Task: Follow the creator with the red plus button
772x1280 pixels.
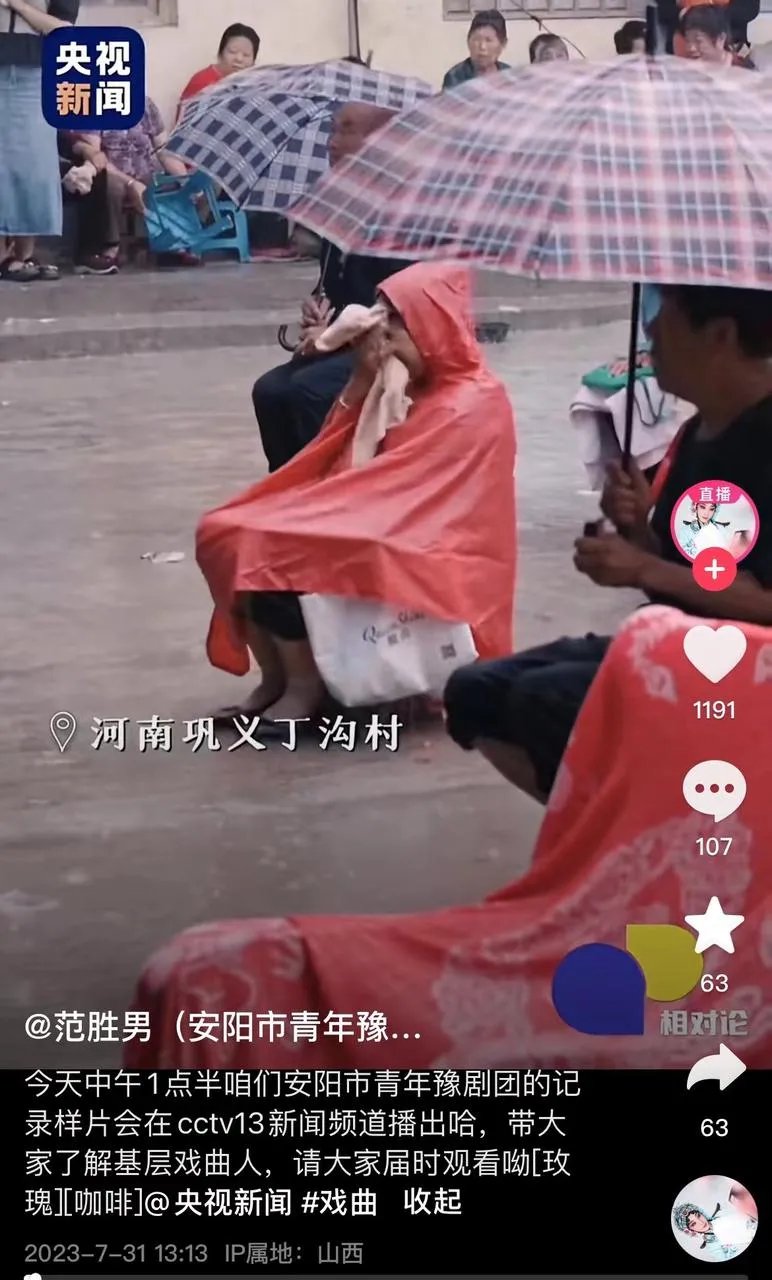Action: (x=714, y=570)
